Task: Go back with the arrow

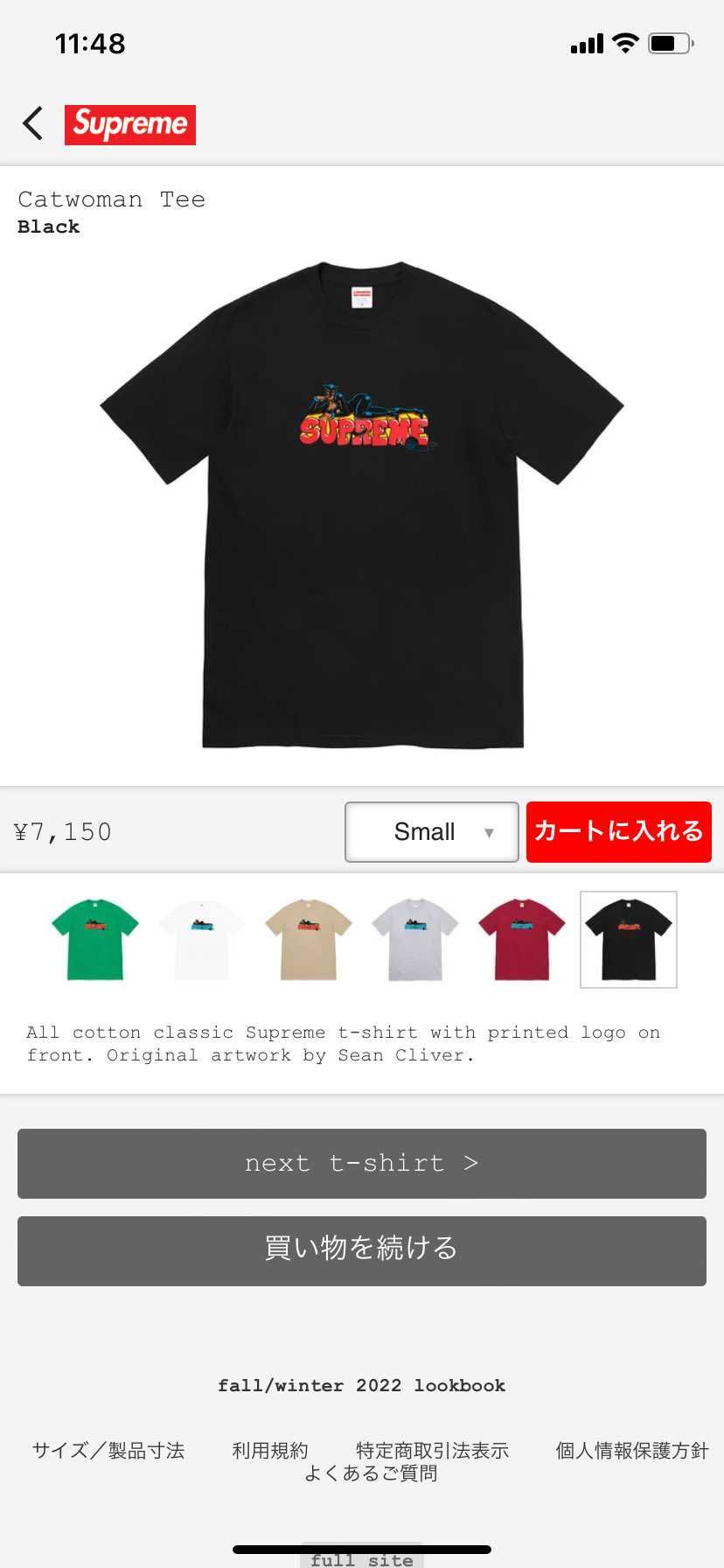Action: (x=33, y=123)
